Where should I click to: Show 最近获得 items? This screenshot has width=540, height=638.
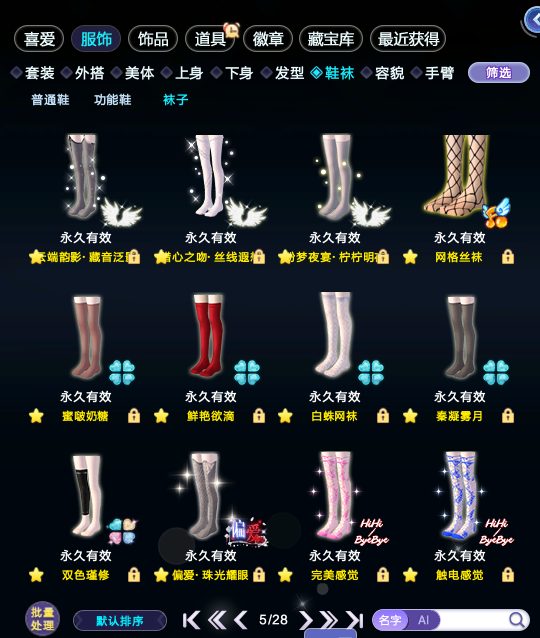coord(408,39)
